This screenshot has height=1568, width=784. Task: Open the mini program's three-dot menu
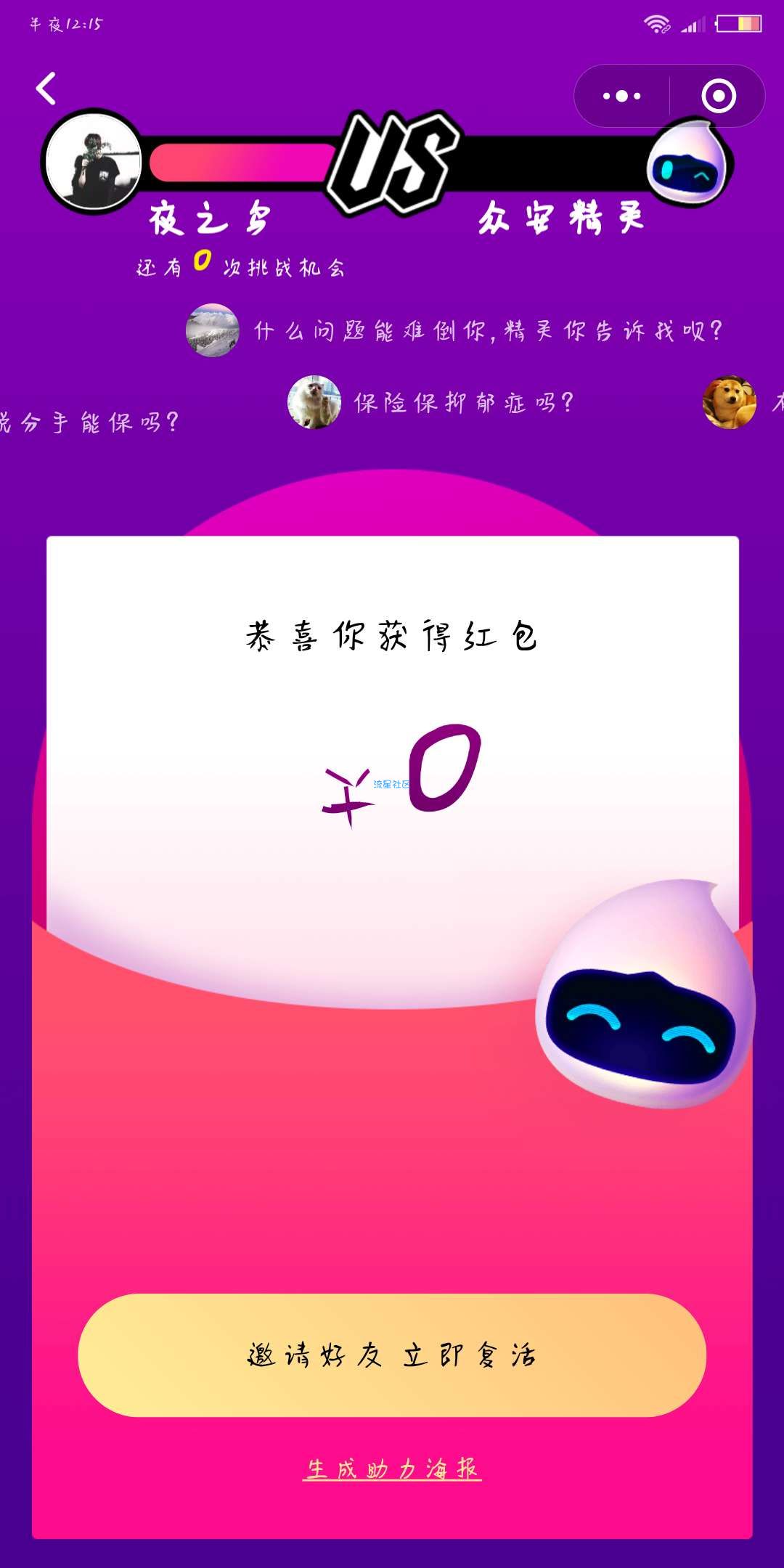coord(622,96)
